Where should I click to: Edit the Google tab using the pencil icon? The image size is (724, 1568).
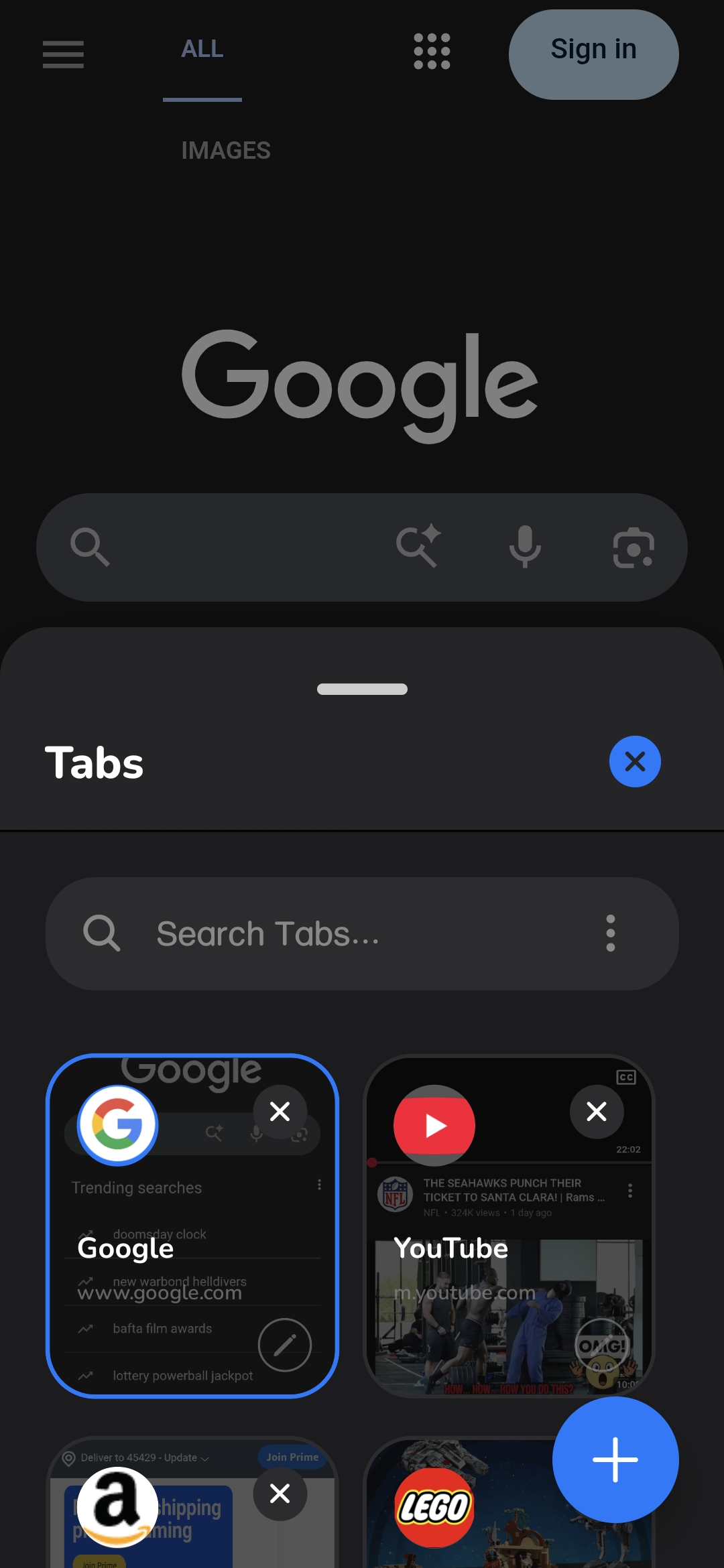pyautogui.click(x=284, y=1346)
